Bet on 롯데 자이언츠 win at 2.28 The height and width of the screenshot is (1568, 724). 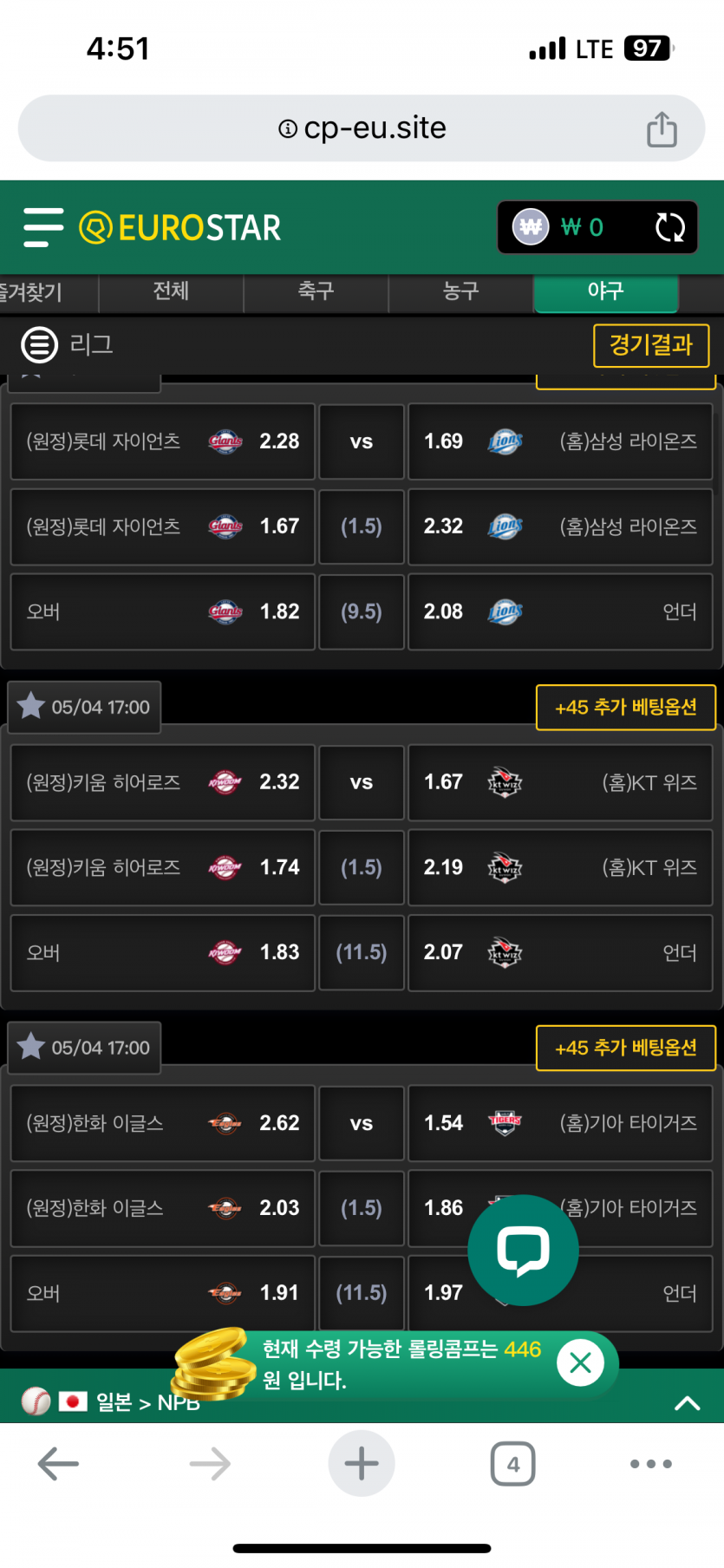tap(162, 441)
